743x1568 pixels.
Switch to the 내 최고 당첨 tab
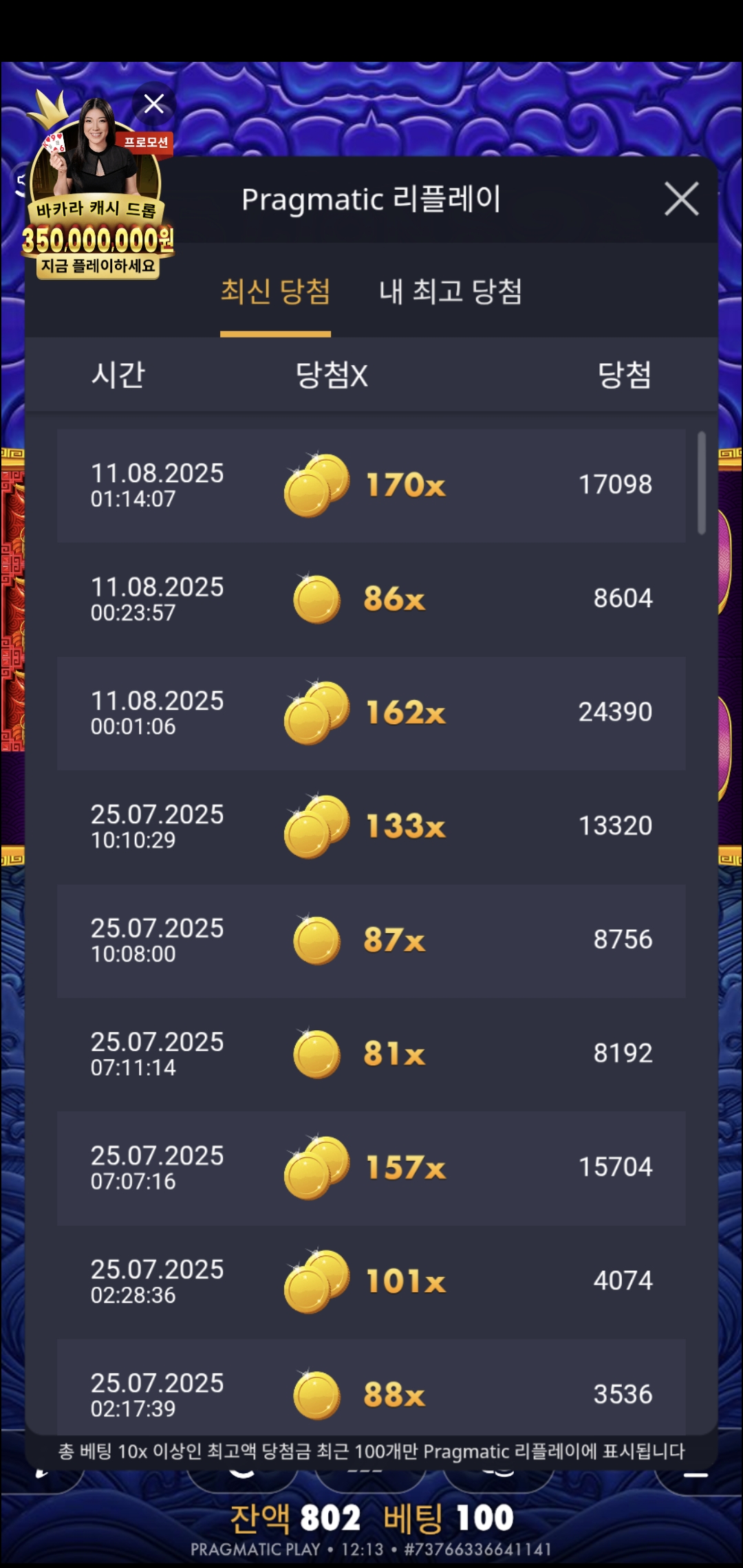click(x=451, y=292)
